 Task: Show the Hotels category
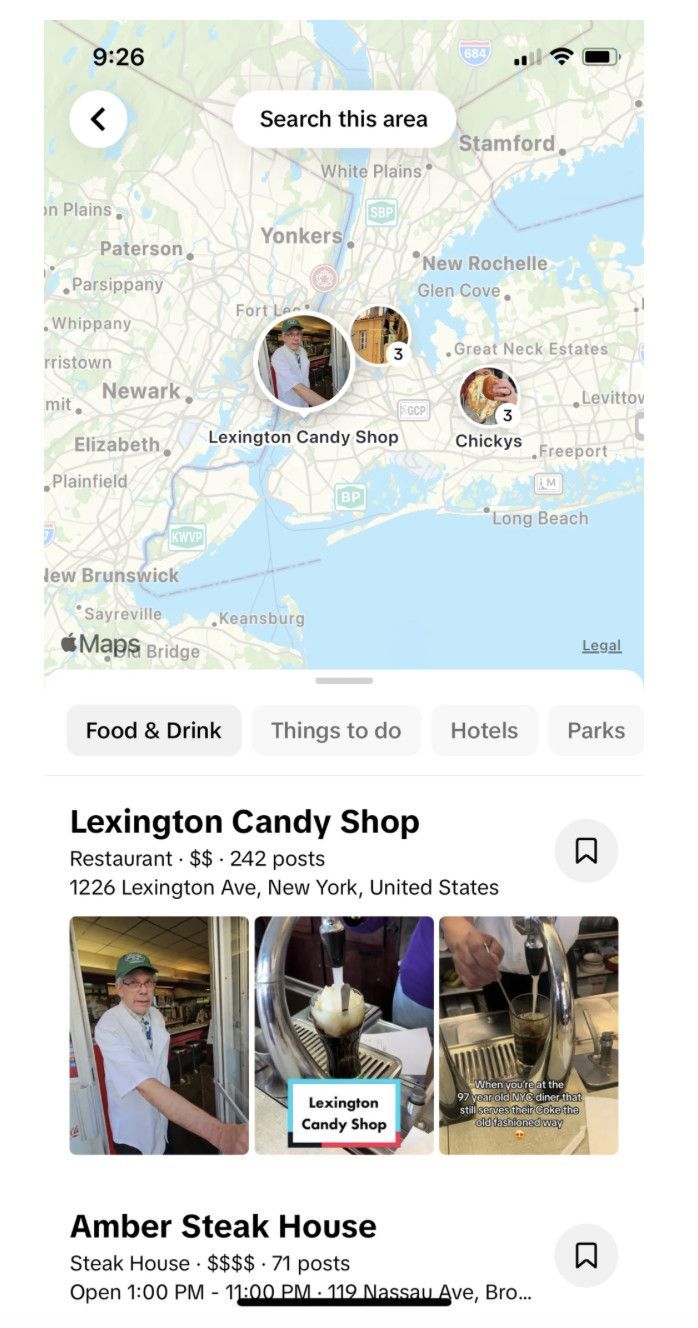tap(484, 731)
